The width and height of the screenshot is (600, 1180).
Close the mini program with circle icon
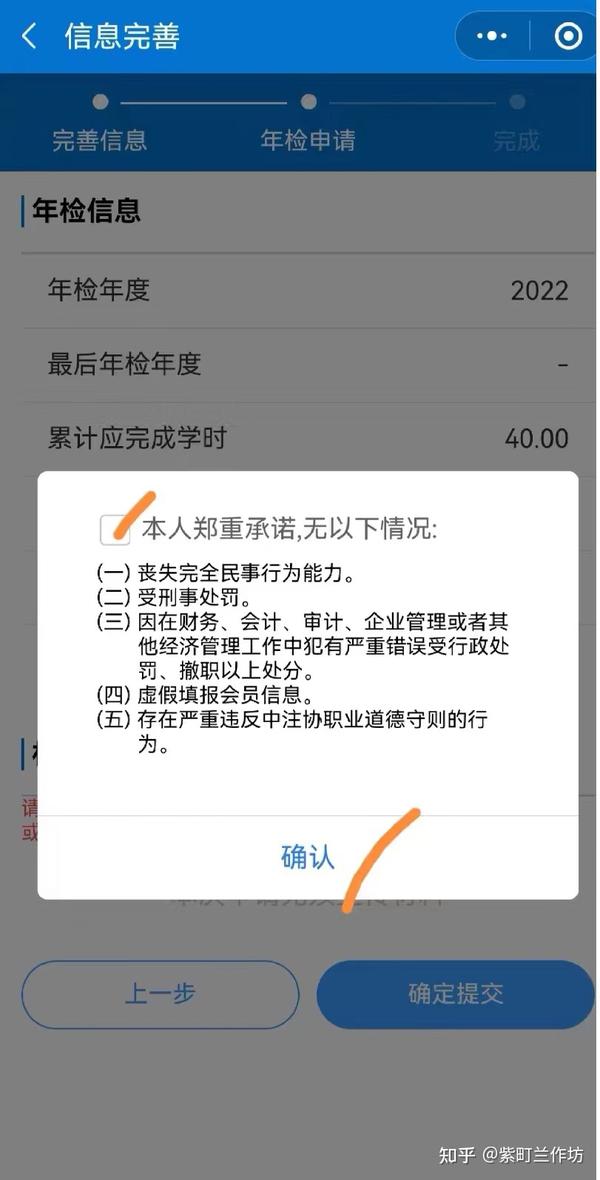568,35
